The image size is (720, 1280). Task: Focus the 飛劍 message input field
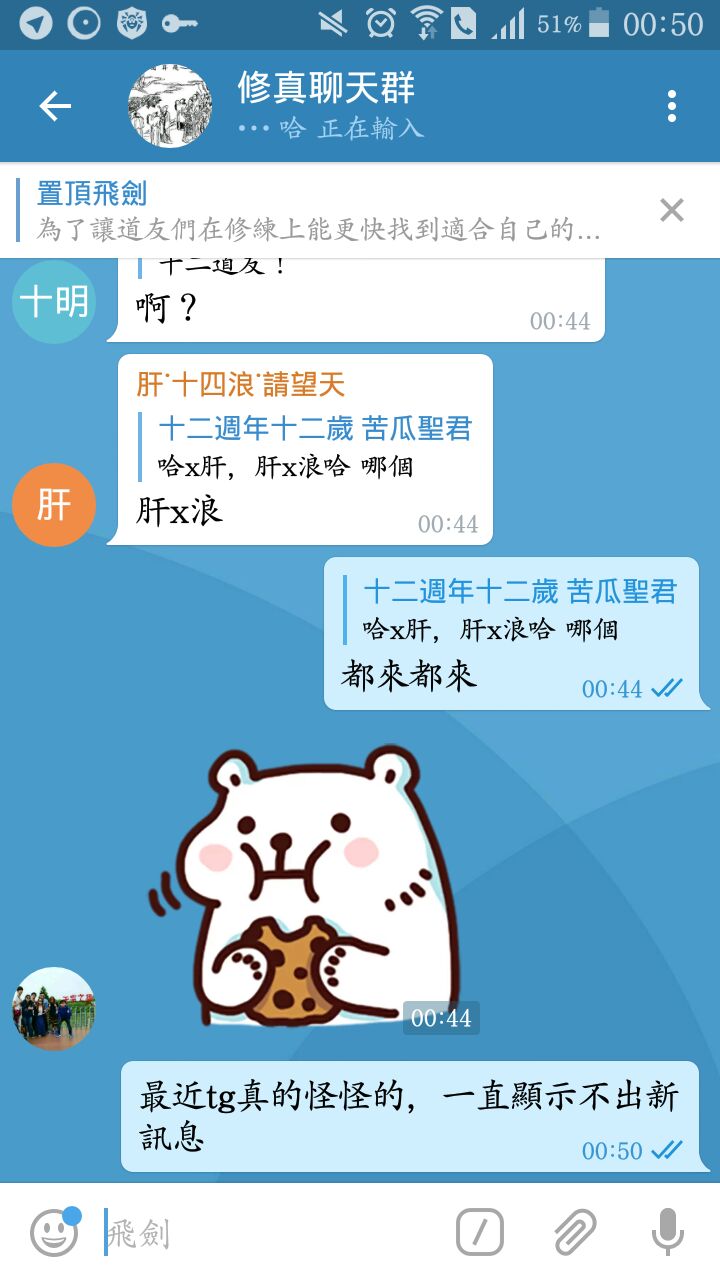(x=270, y=1233)
